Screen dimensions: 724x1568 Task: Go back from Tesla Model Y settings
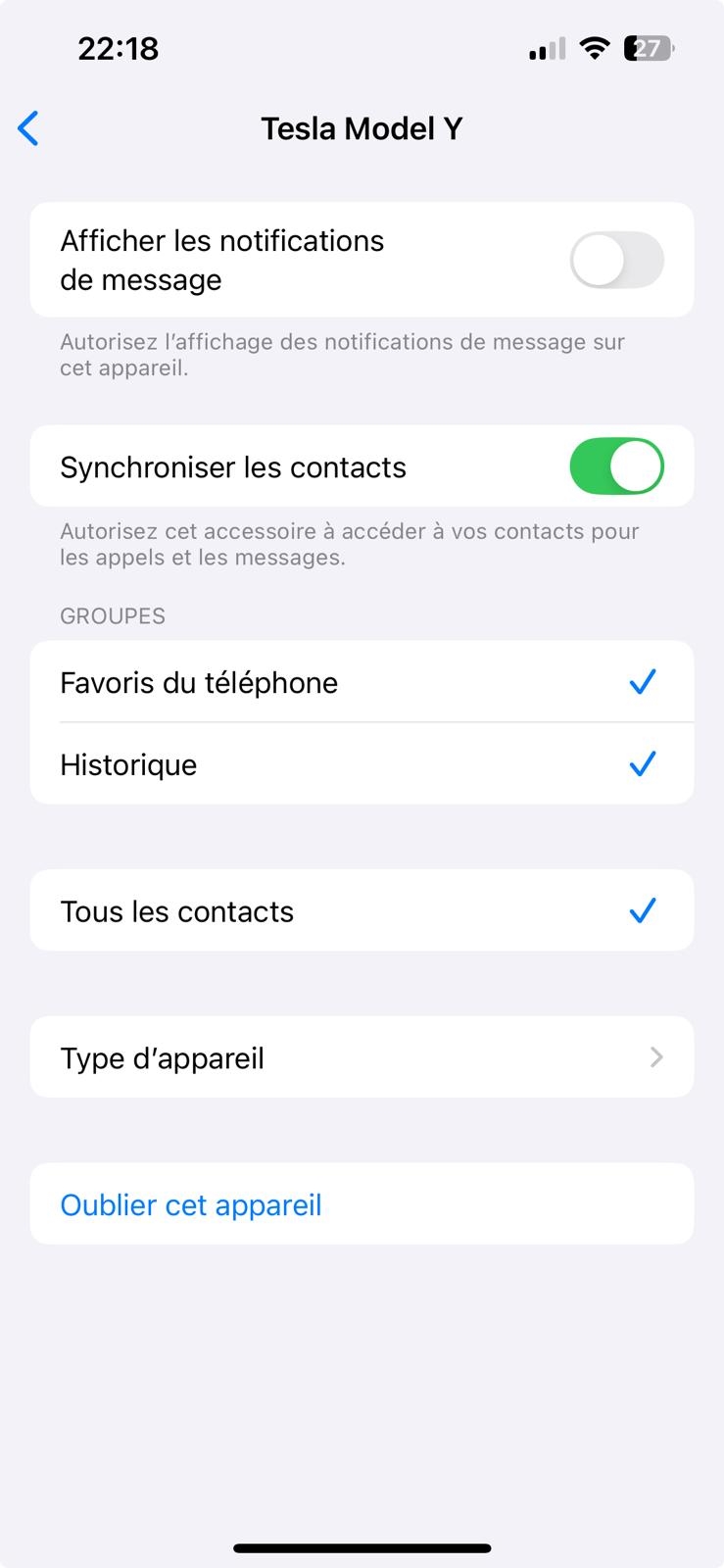29,128
